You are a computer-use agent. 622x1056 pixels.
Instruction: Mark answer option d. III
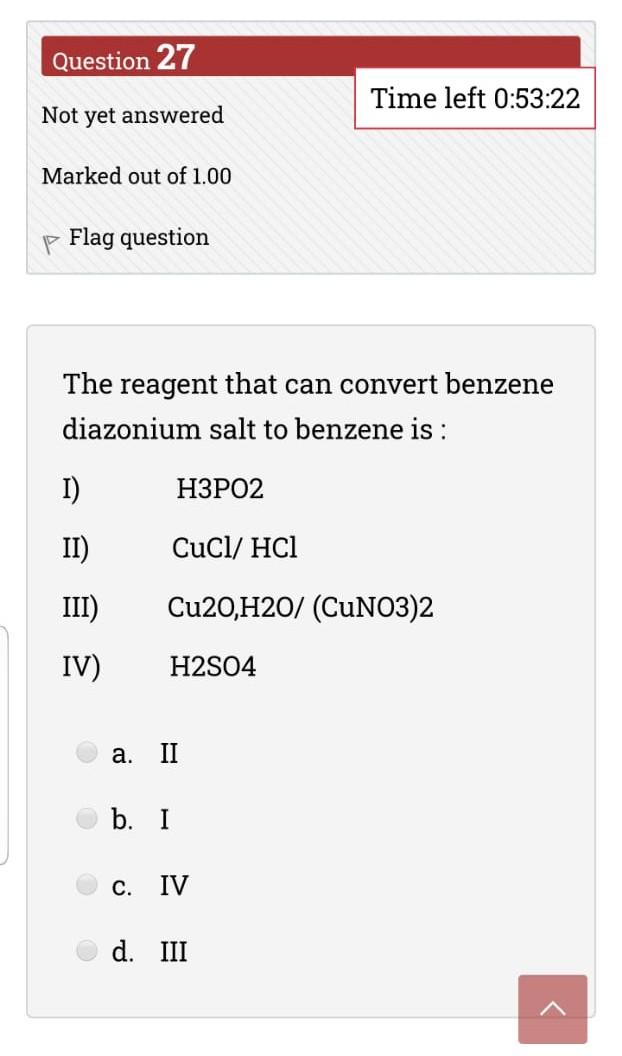(89, 951)
